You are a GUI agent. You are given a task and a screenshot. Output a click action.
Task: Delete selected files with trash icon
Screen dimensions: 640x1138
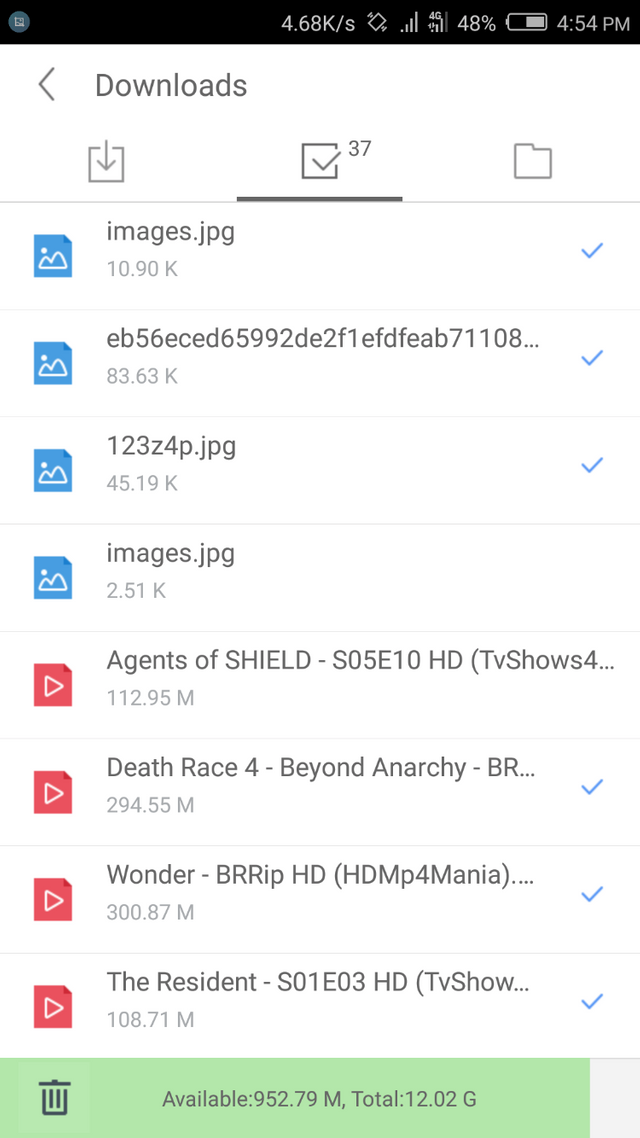tap(54, 1098)
